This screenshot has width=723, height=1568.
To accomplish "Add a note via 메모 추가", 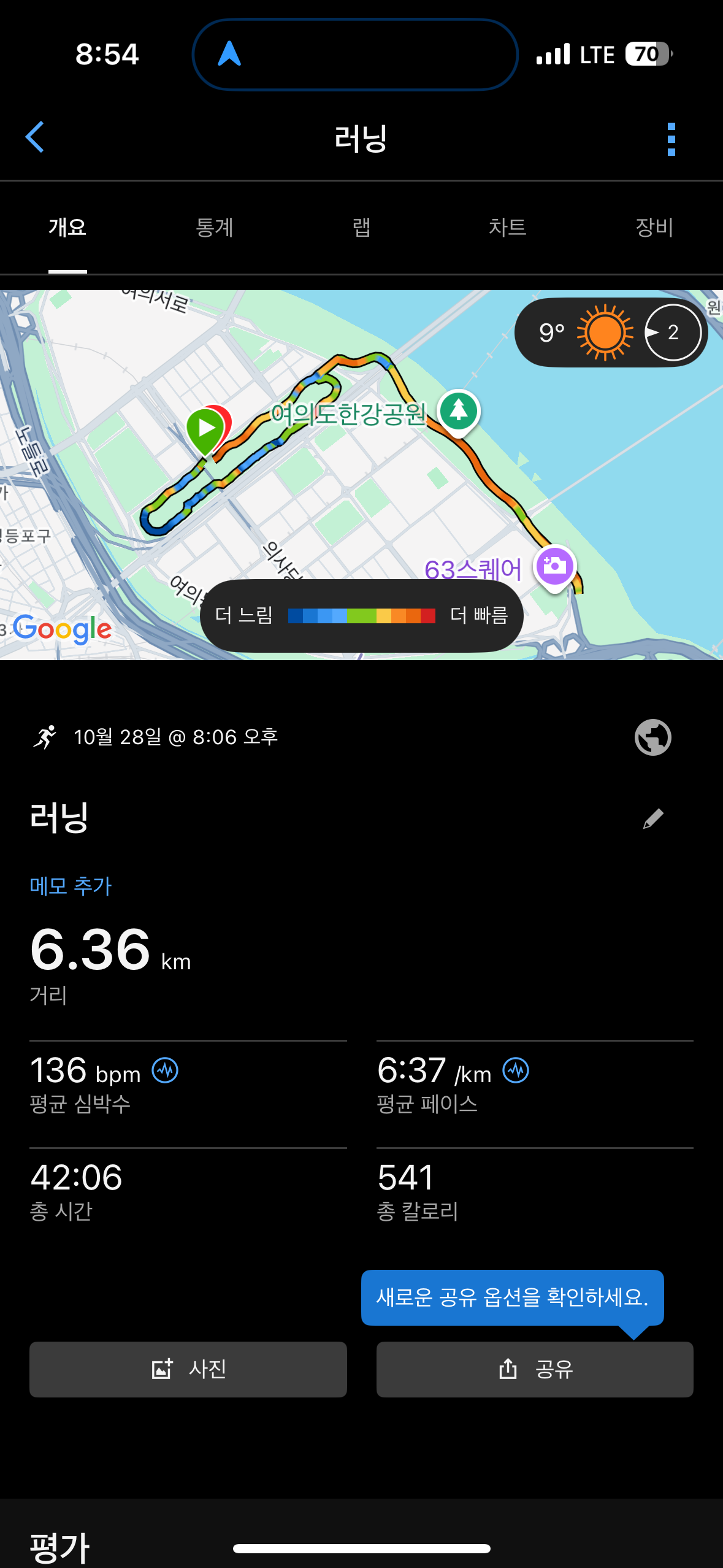I will click(71, 885).
